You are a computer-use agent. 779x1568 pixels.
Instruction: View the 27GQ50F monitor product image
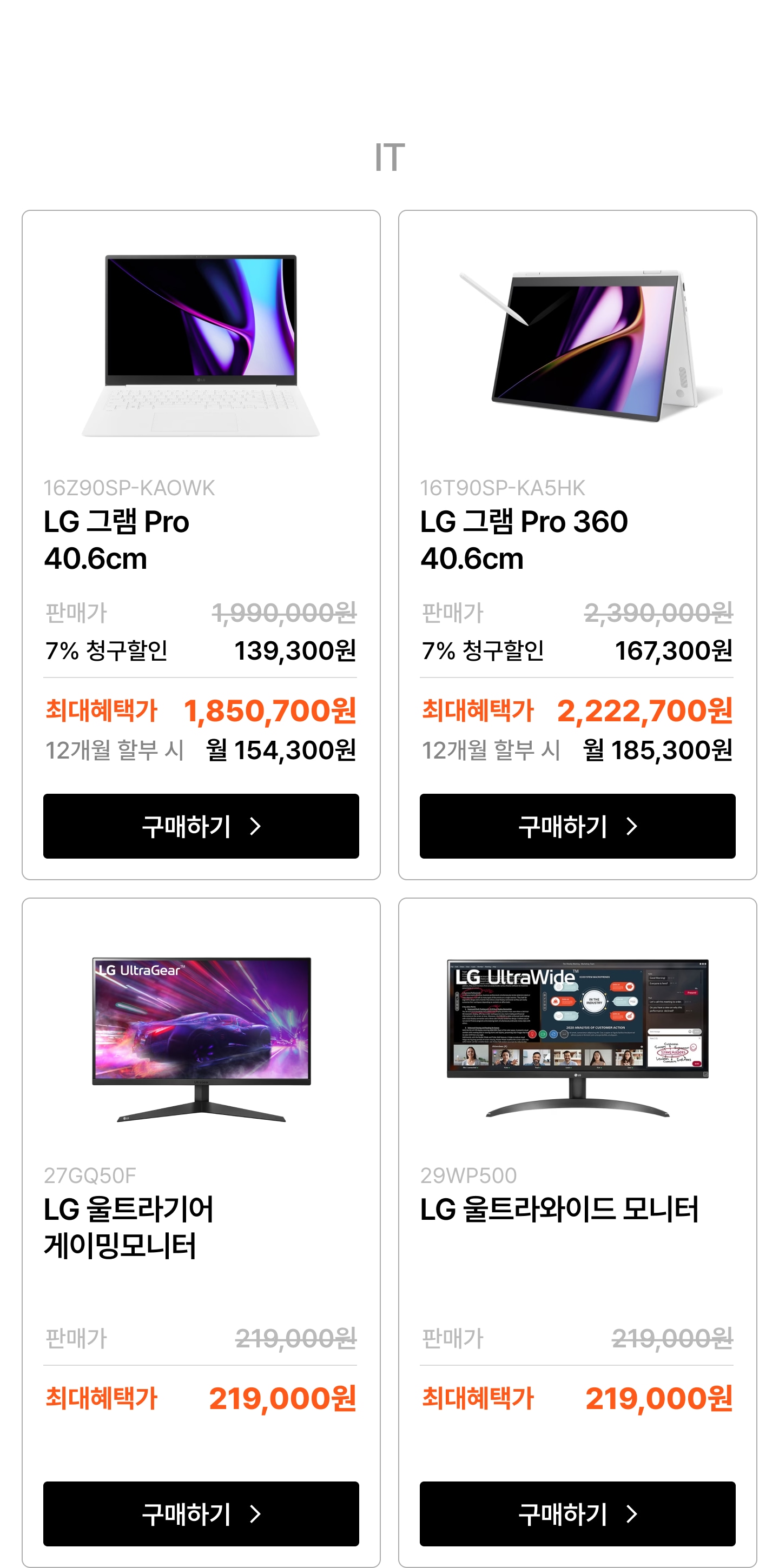point(201,1039)
